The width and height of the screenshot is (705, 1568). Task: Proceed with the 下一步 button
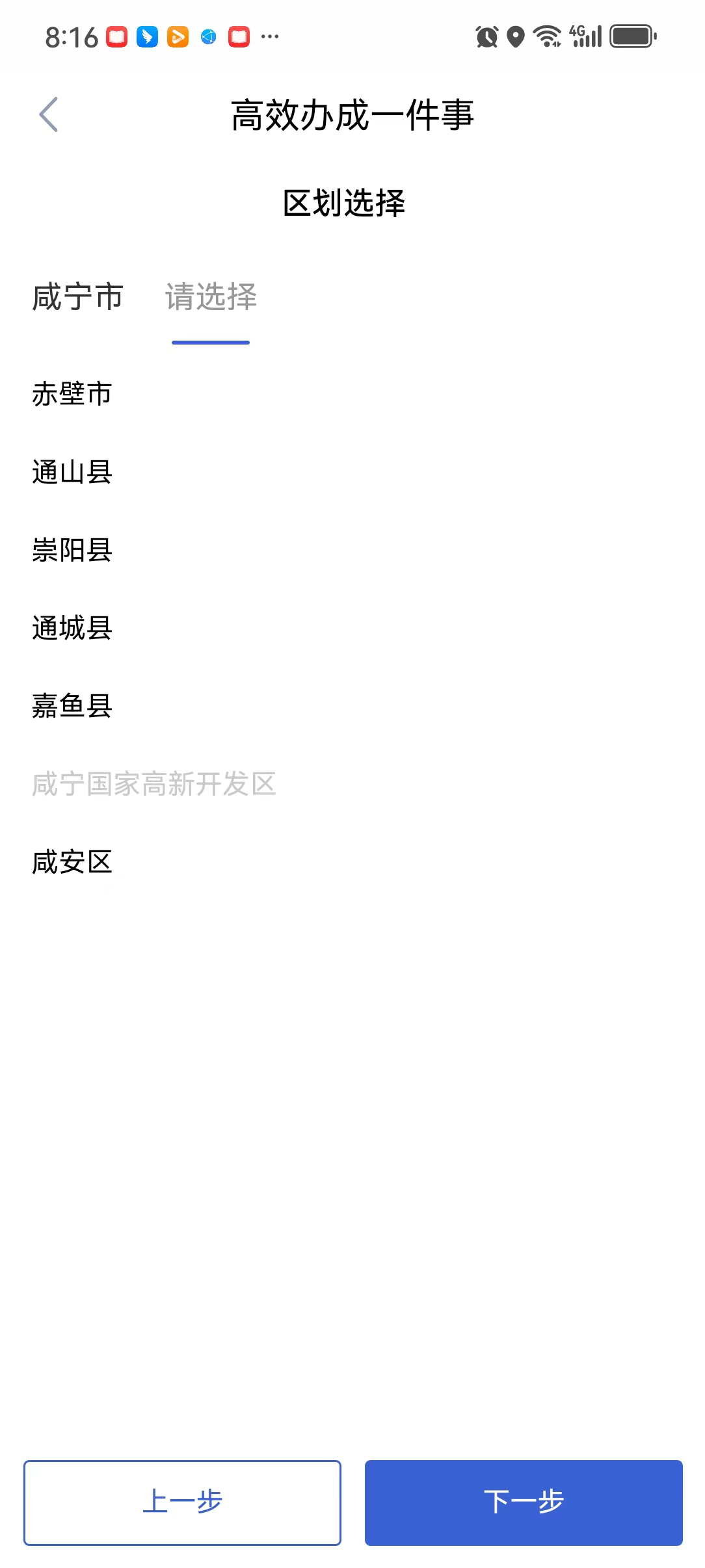pos(524,1502)
